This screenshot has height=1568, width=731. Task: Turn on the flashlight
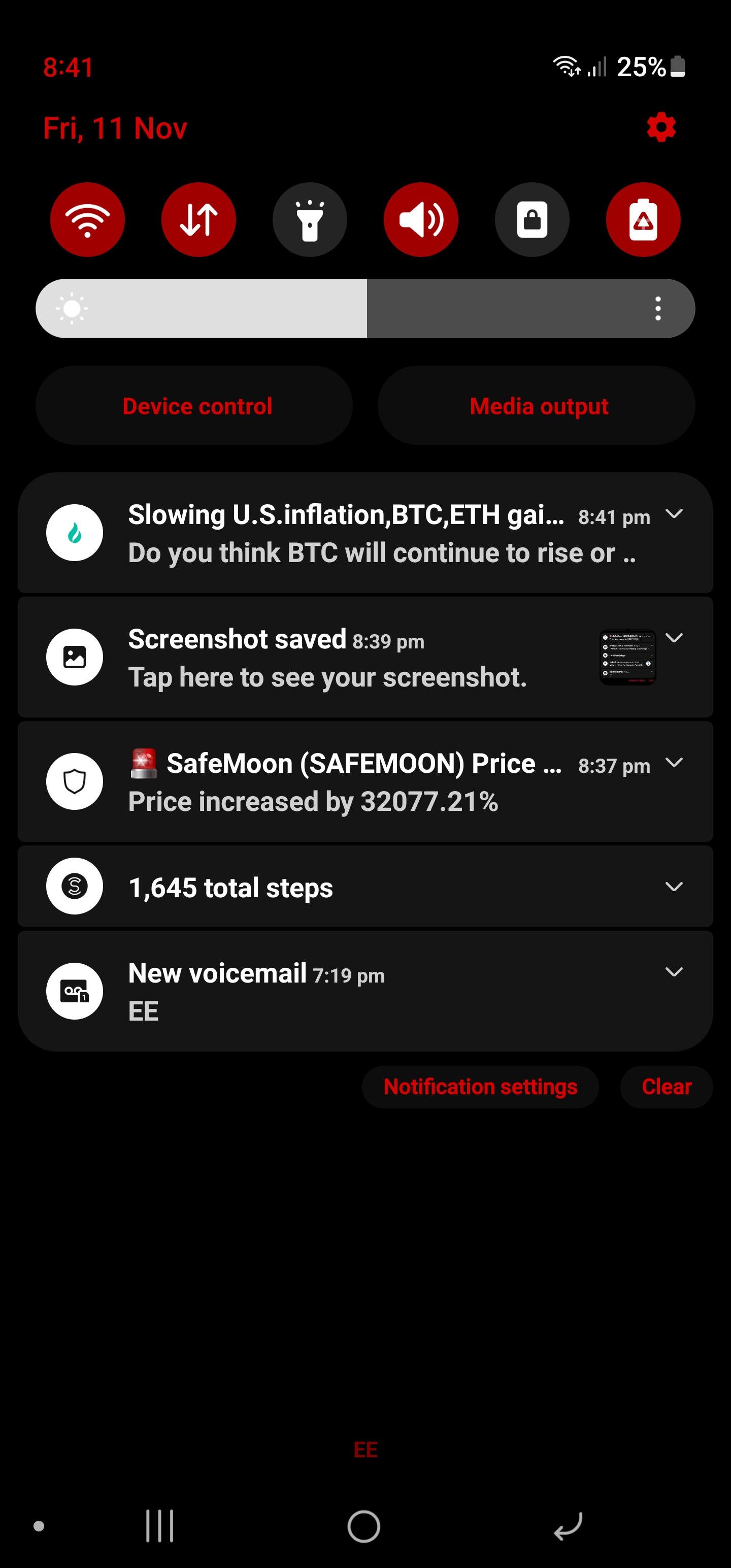click(310, 219)
